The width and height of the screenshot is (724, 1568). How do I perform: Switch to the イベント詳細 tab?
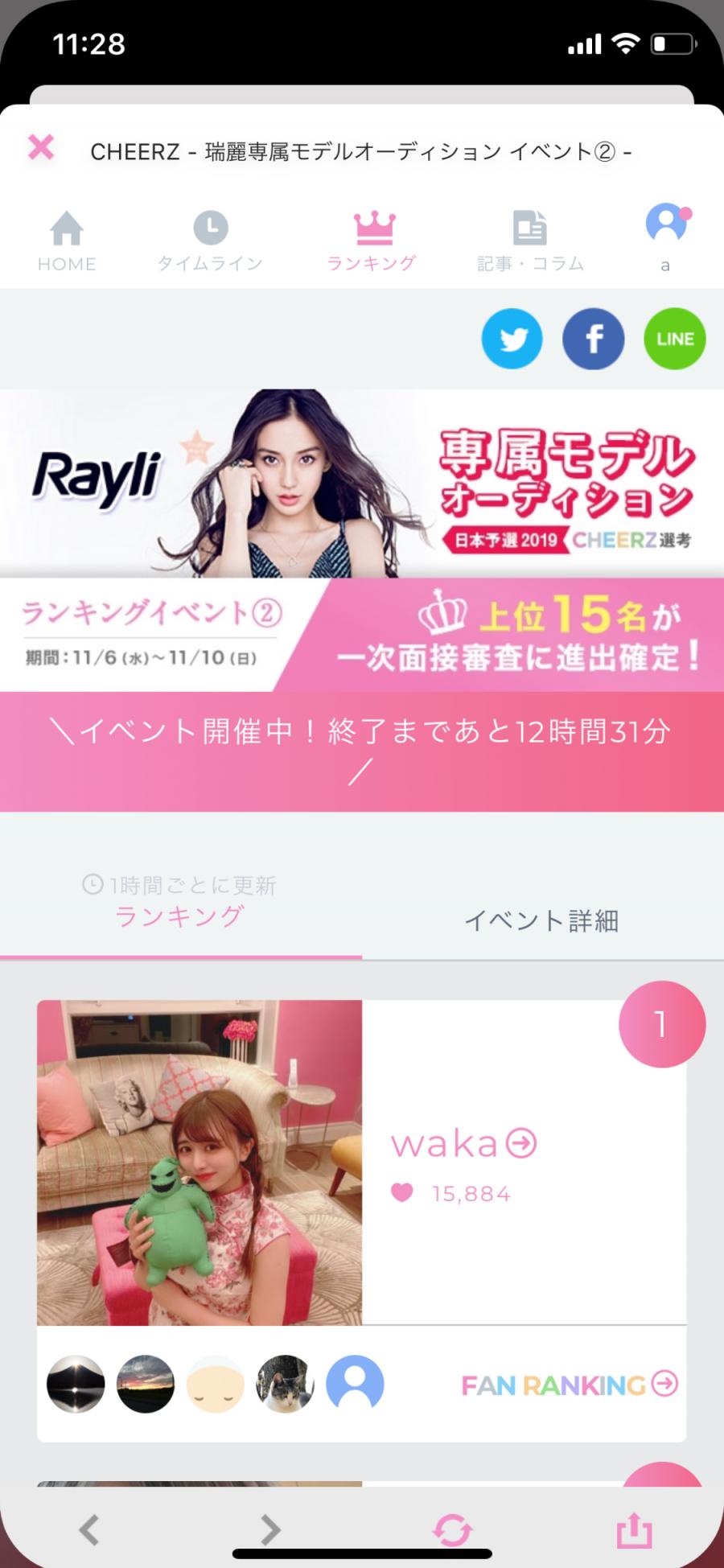click(541, 920)
